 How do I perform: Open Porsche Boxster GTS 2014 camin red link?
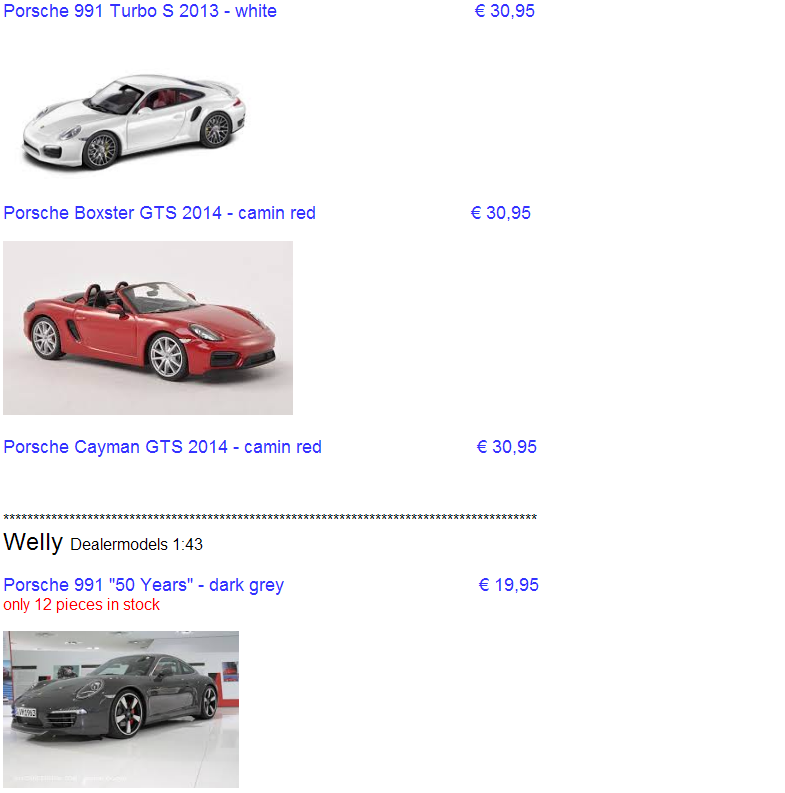(x=159, y=213)
